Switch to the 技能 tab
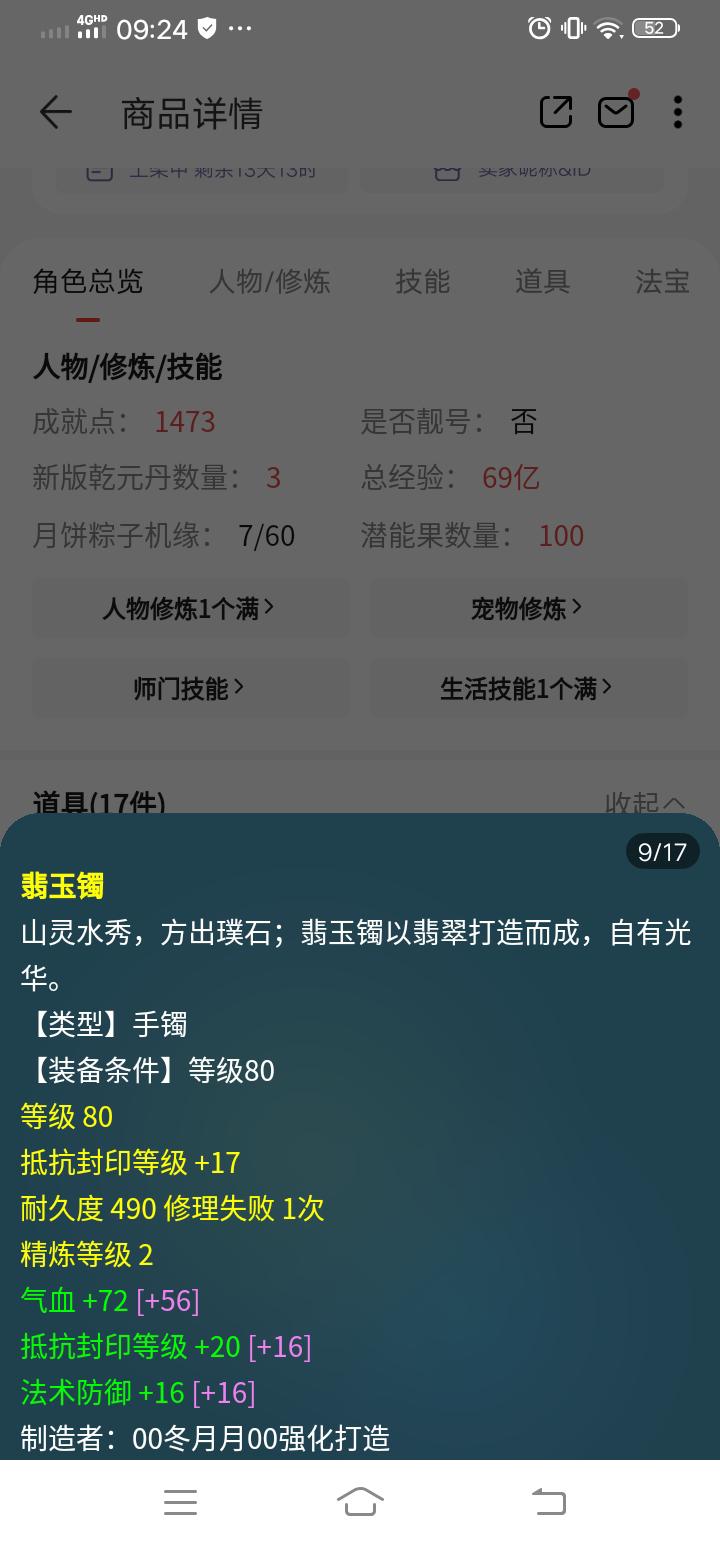The height and width of the screenshot is (1544, 720). click(423, 282)
